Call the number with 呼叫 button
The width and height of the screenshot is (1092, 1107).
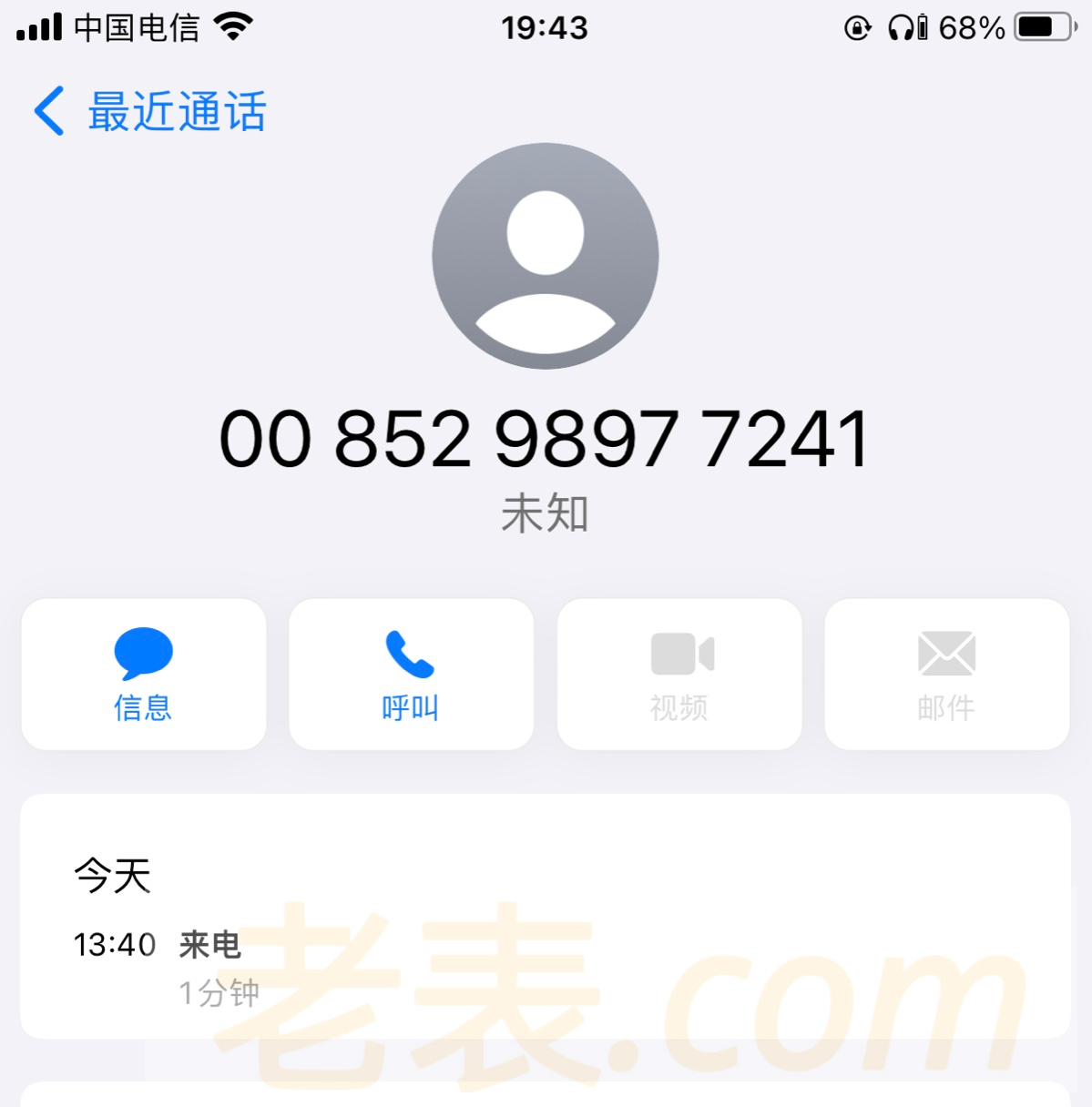pyautogui.click(x=411, y=675)
